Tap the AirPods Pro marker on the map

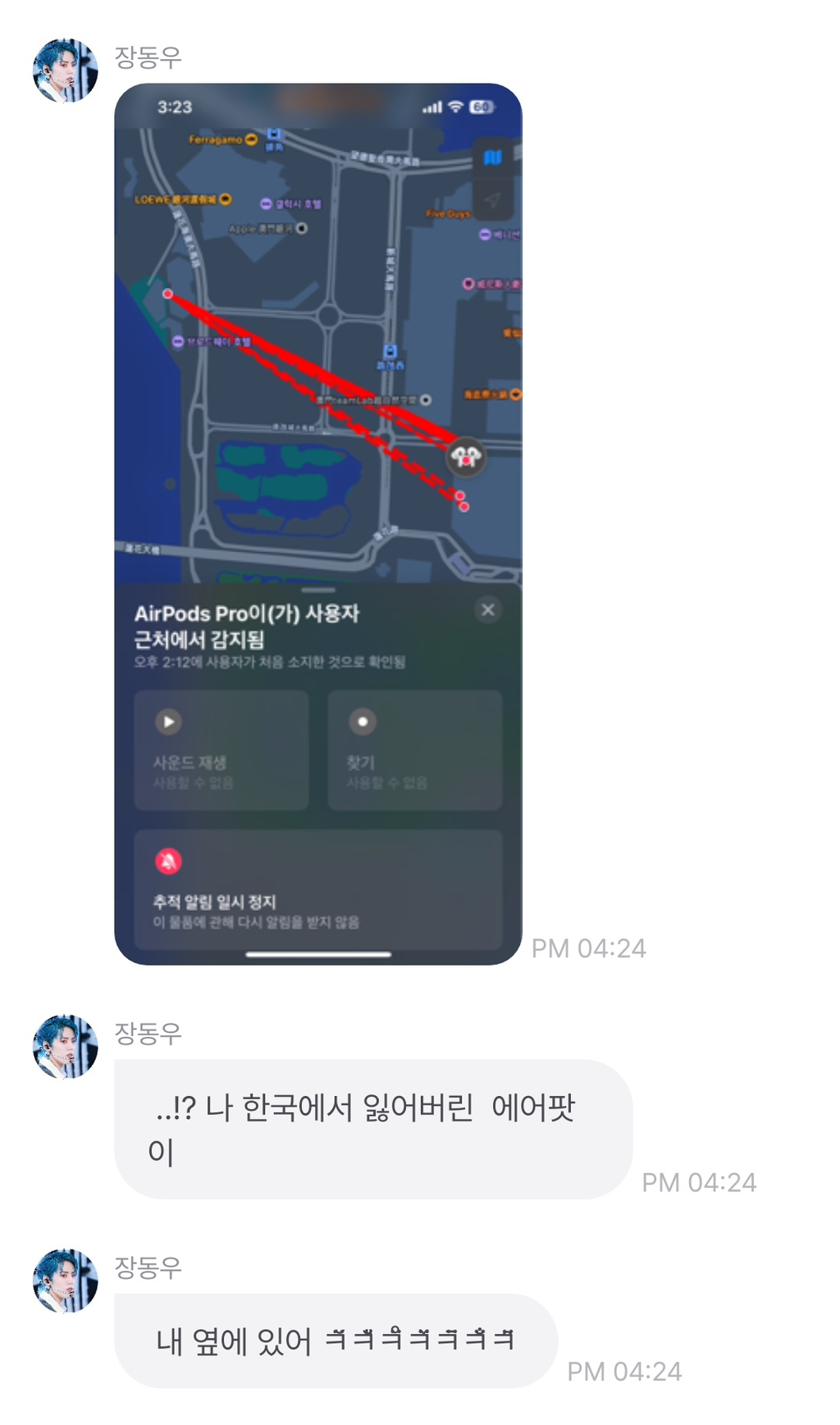[465, 455]
